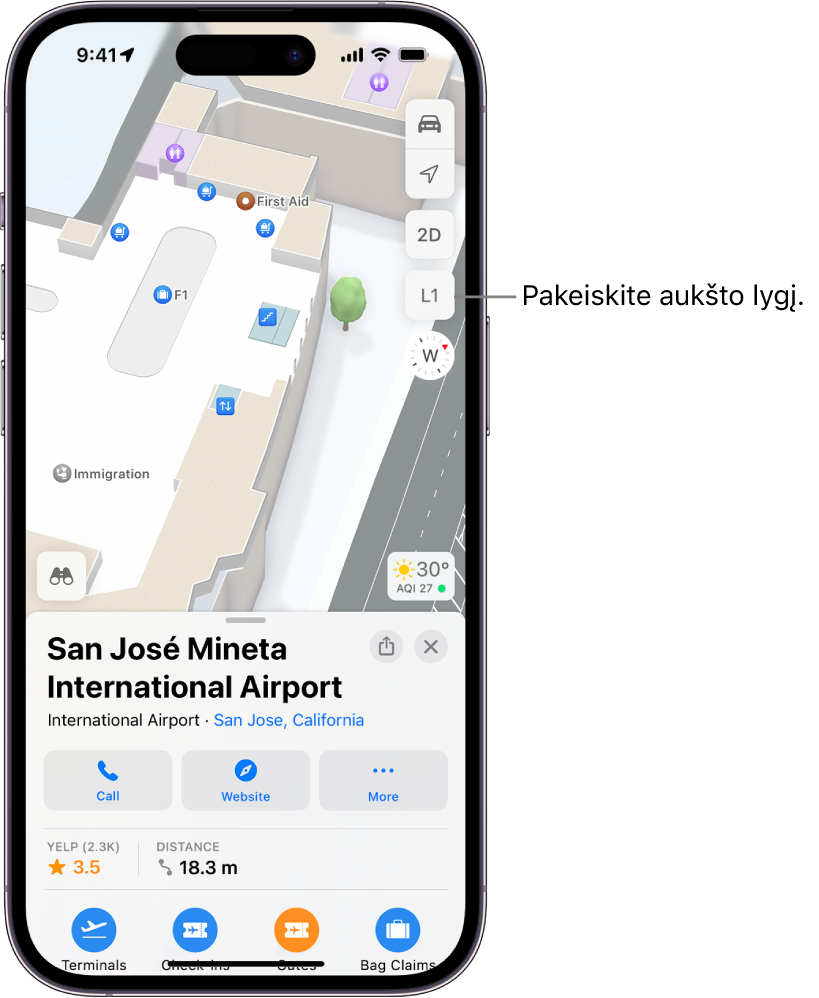Viewport: 819px width, 998px height.
Task: Show Check-Ins locations
Action: click(195, 931)
